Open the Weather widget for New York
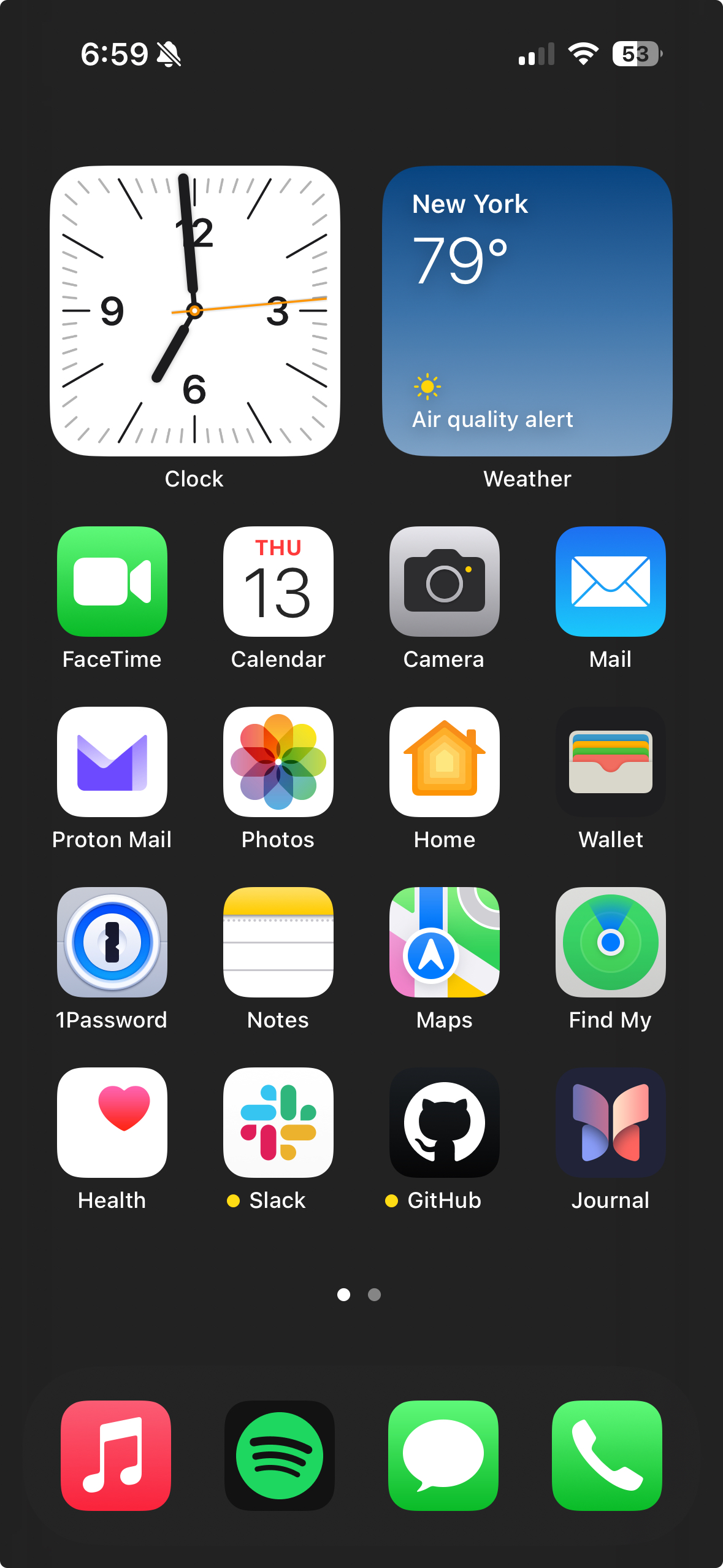This screenshot has height=1568, width=723. (527, 310)
